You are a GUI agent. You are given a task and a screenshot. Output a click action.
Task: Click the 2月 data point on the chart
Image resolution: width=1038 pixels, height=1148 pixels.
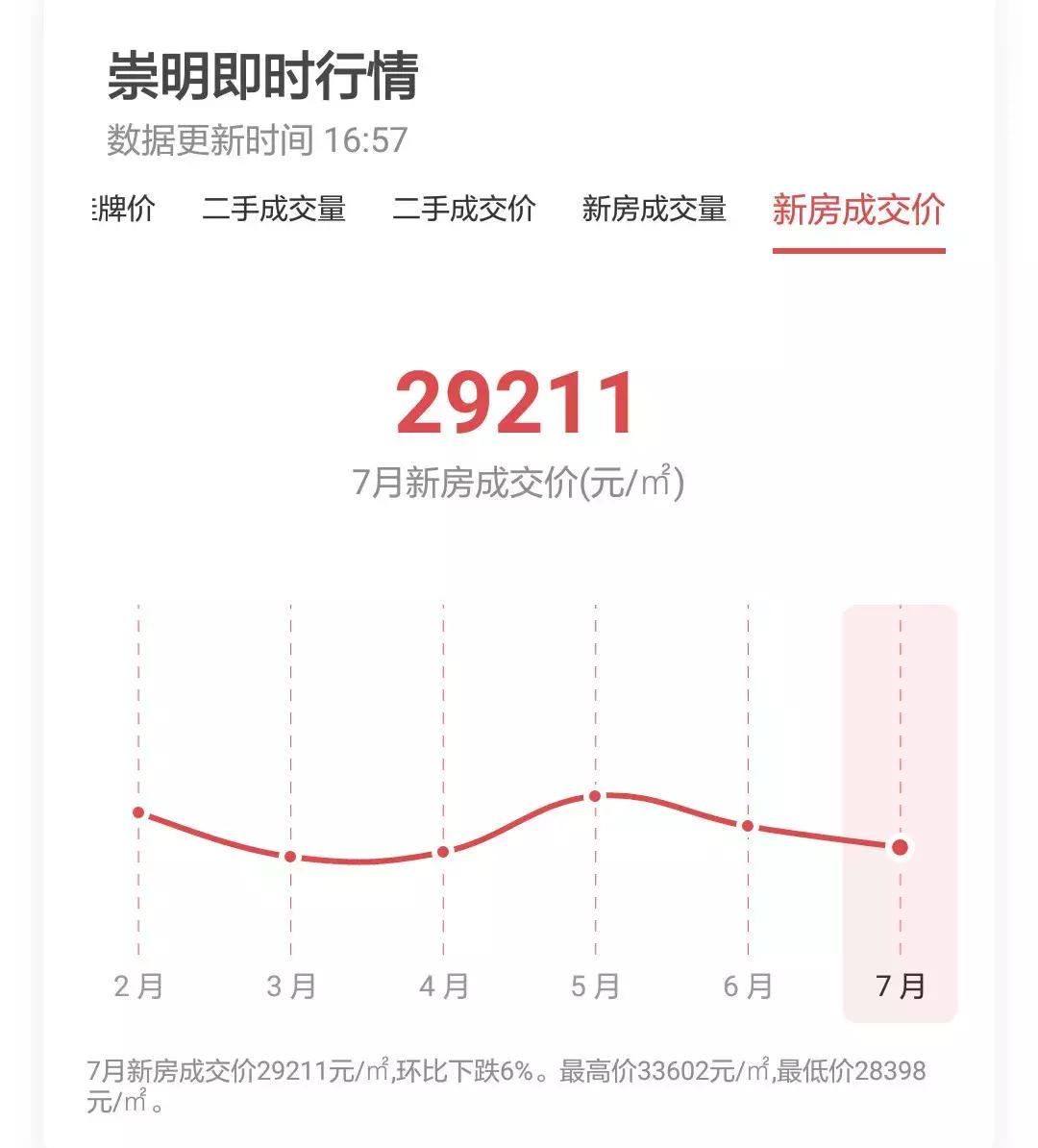pyautogui.click(x=139, y=812)
